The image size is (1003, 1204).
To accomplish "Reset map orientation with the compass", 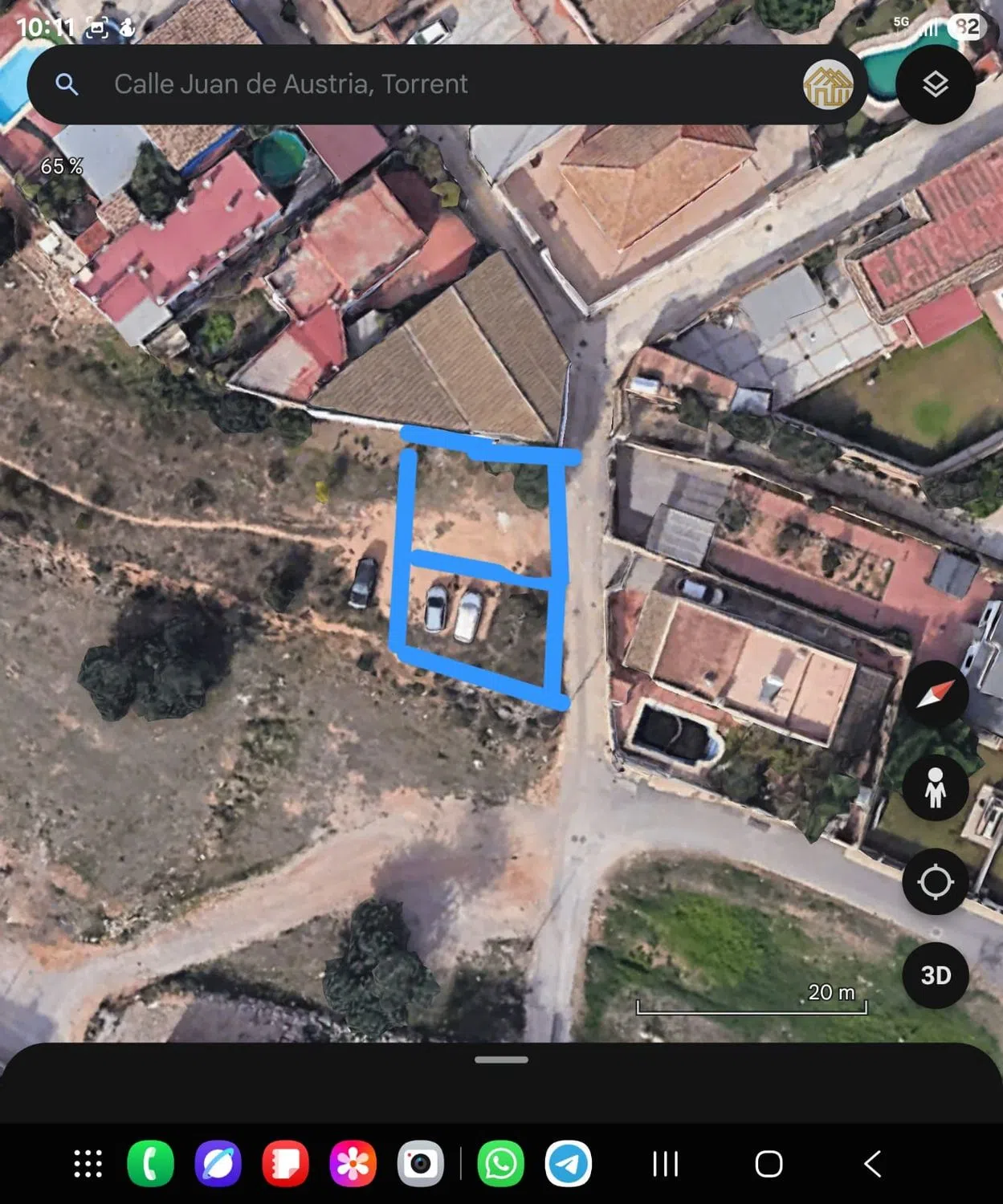I will pyautogui.click(x=935, y=694).
